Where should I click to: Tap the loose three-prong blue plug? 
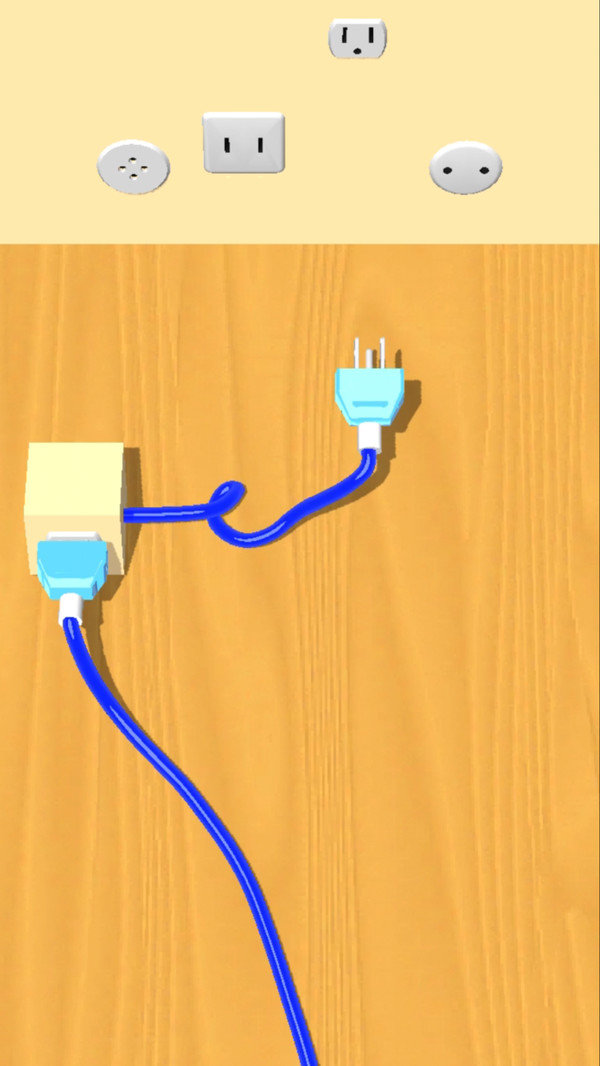tap(370, 396)
